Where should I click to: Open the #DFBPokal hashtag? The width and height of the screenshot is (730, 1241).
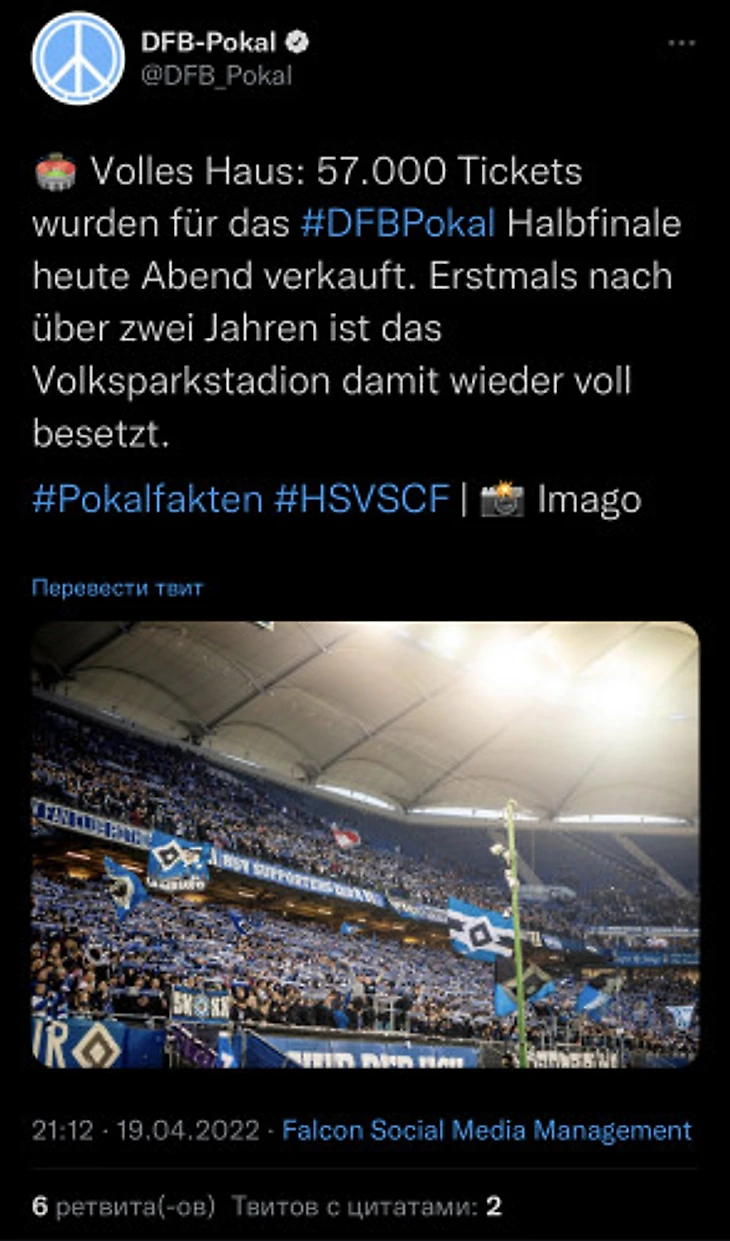[x=397, y=223]
